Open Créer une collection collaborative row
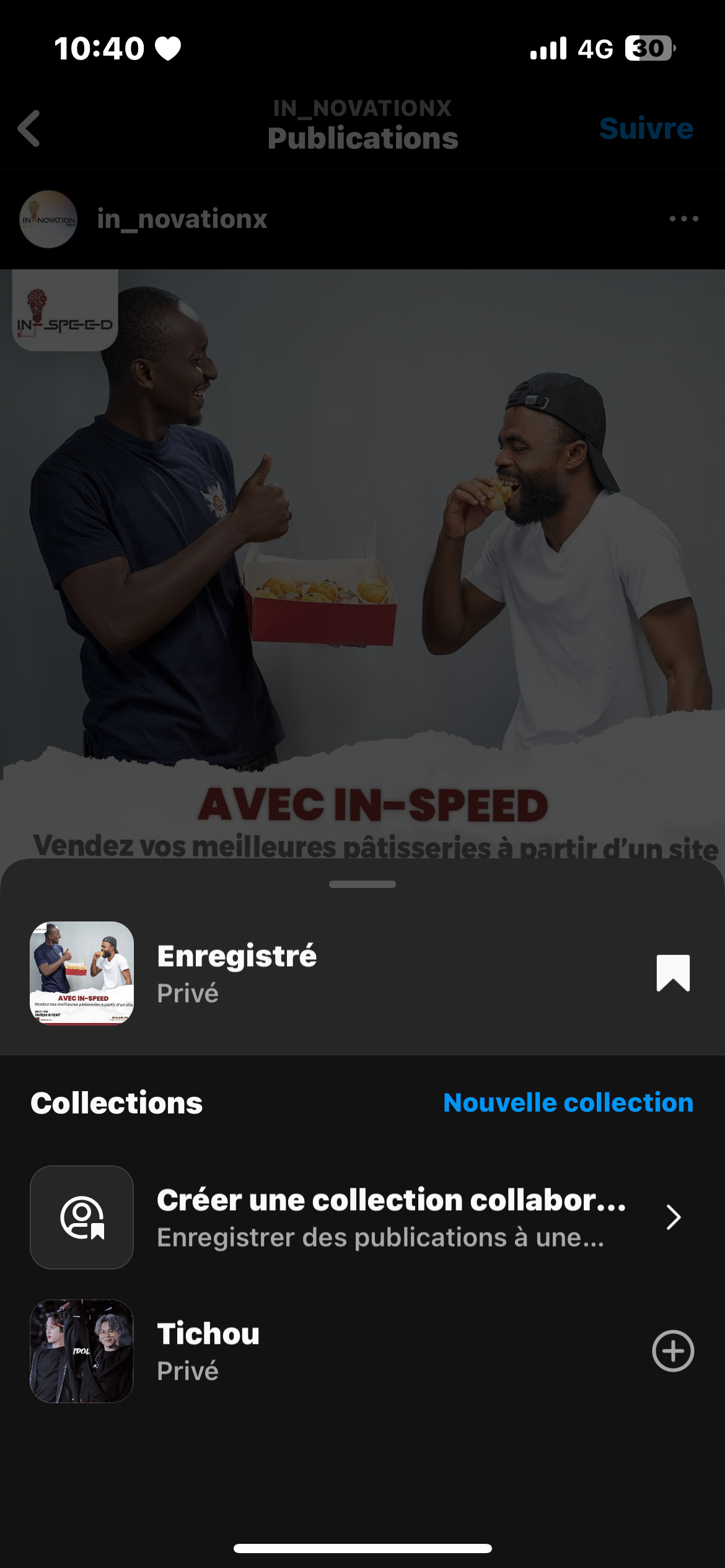The width and height of the screenshot is (725, 1568). tap(390, 1217)
